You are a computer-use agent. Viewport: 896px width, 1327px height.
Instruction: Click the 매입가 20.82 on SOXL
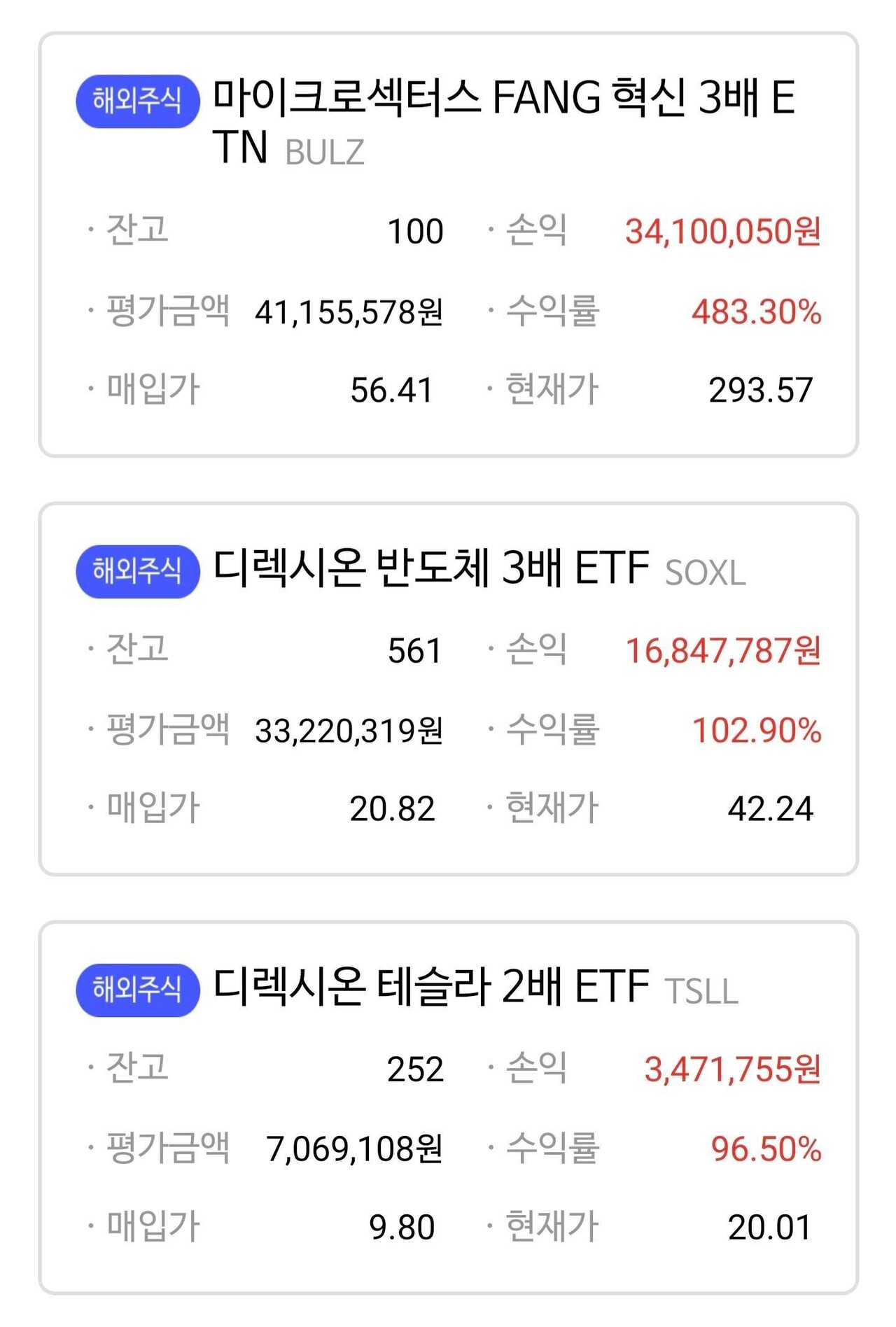[392, 808]
